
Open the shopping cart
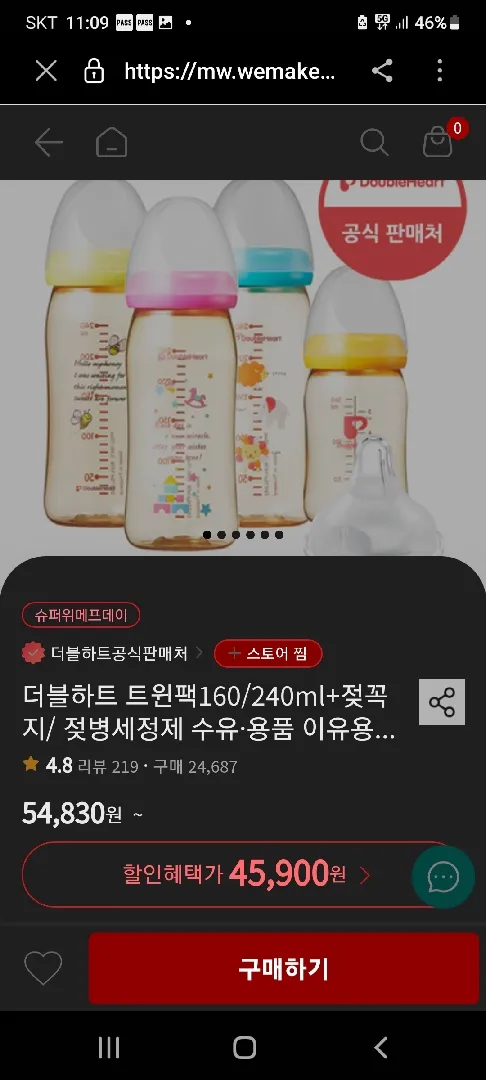pos(438,142)
